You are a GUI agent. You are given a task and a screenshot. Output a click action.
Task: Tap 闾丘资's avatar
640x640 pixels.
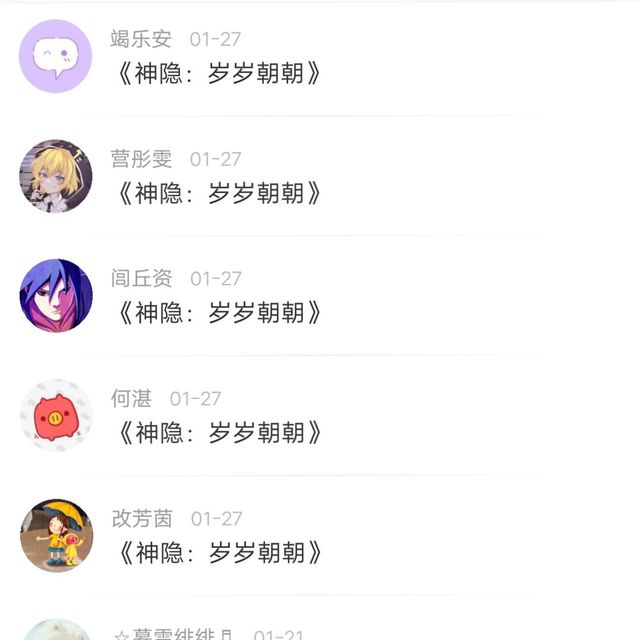(56, 296)
